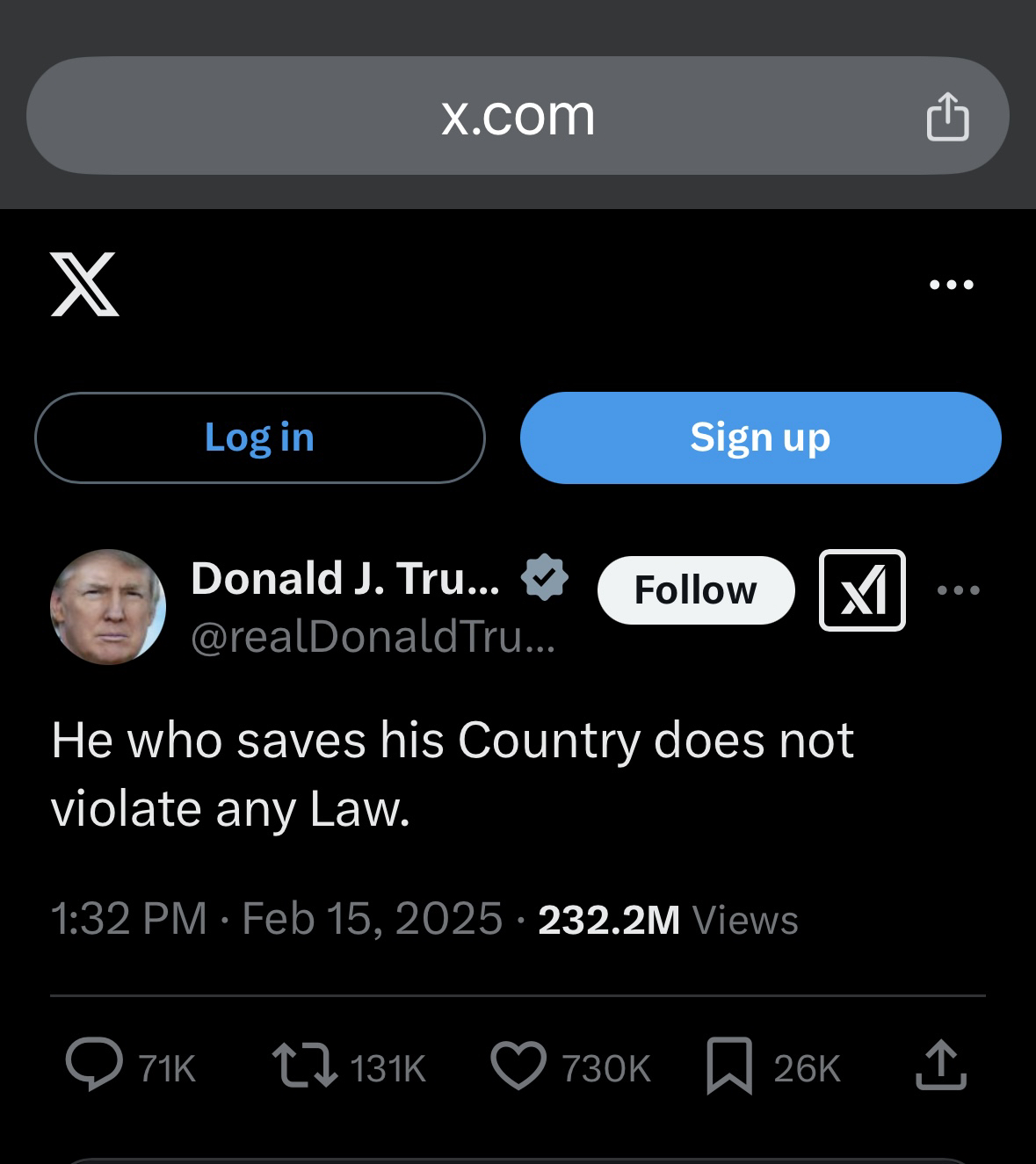1036x1164 pixels.
Task: Share the post with the upload icon
Action: pyautogui.click(x=940, y=1066)
